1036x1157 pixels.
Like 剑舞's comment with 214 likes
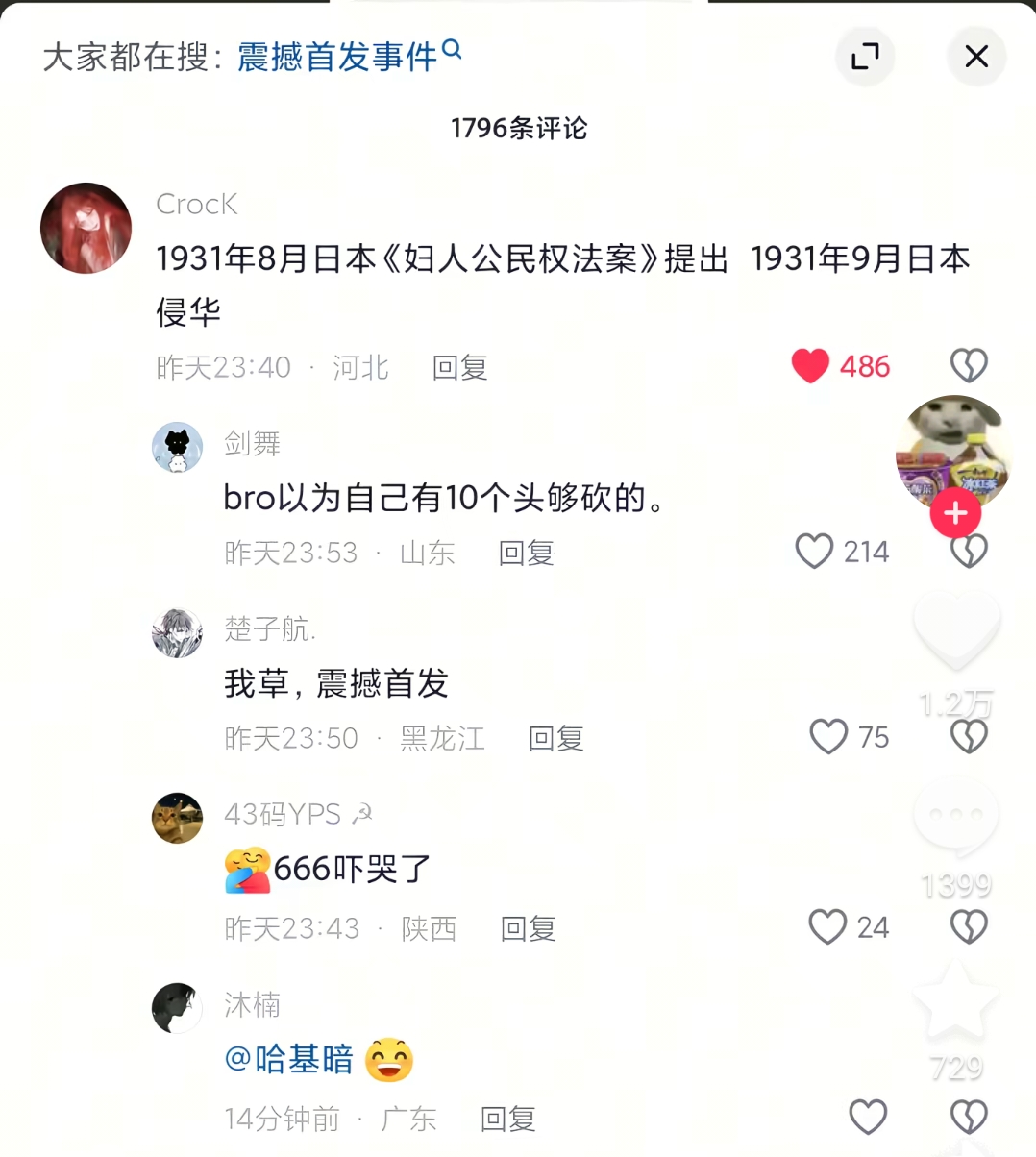pos(814,552)
